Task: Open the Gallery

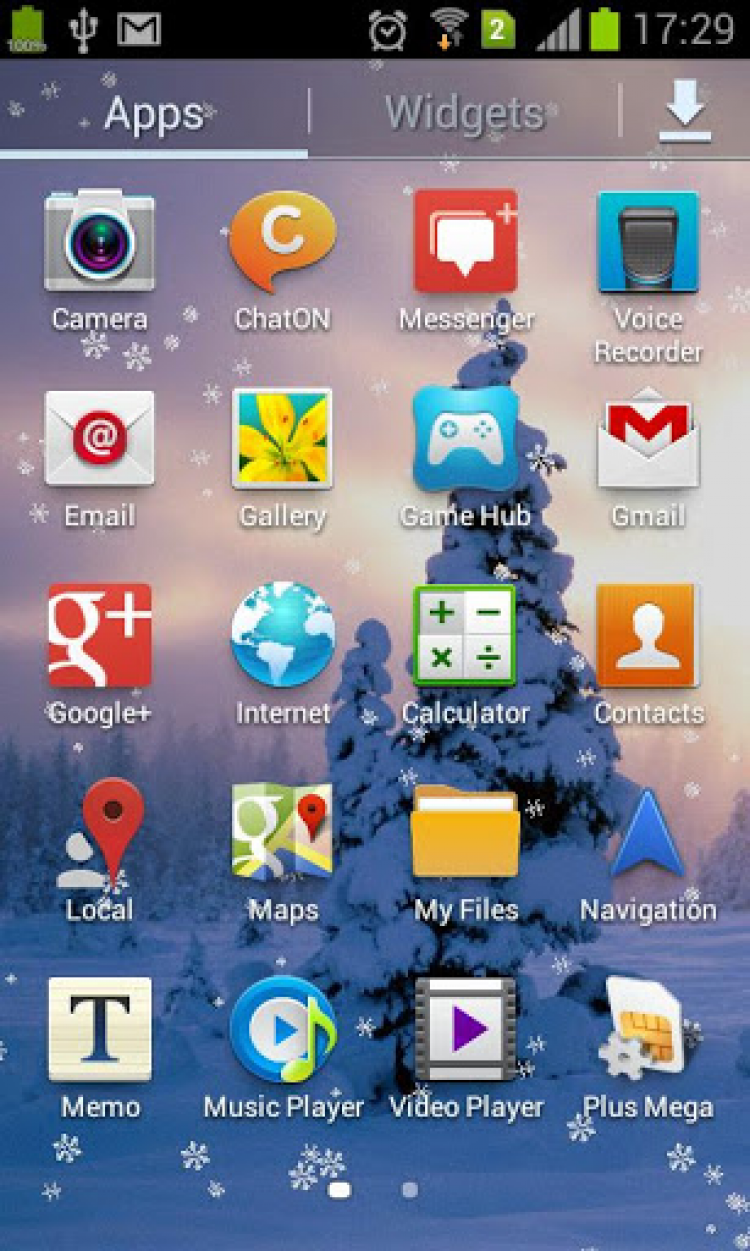Action: (x=282, y=440)
